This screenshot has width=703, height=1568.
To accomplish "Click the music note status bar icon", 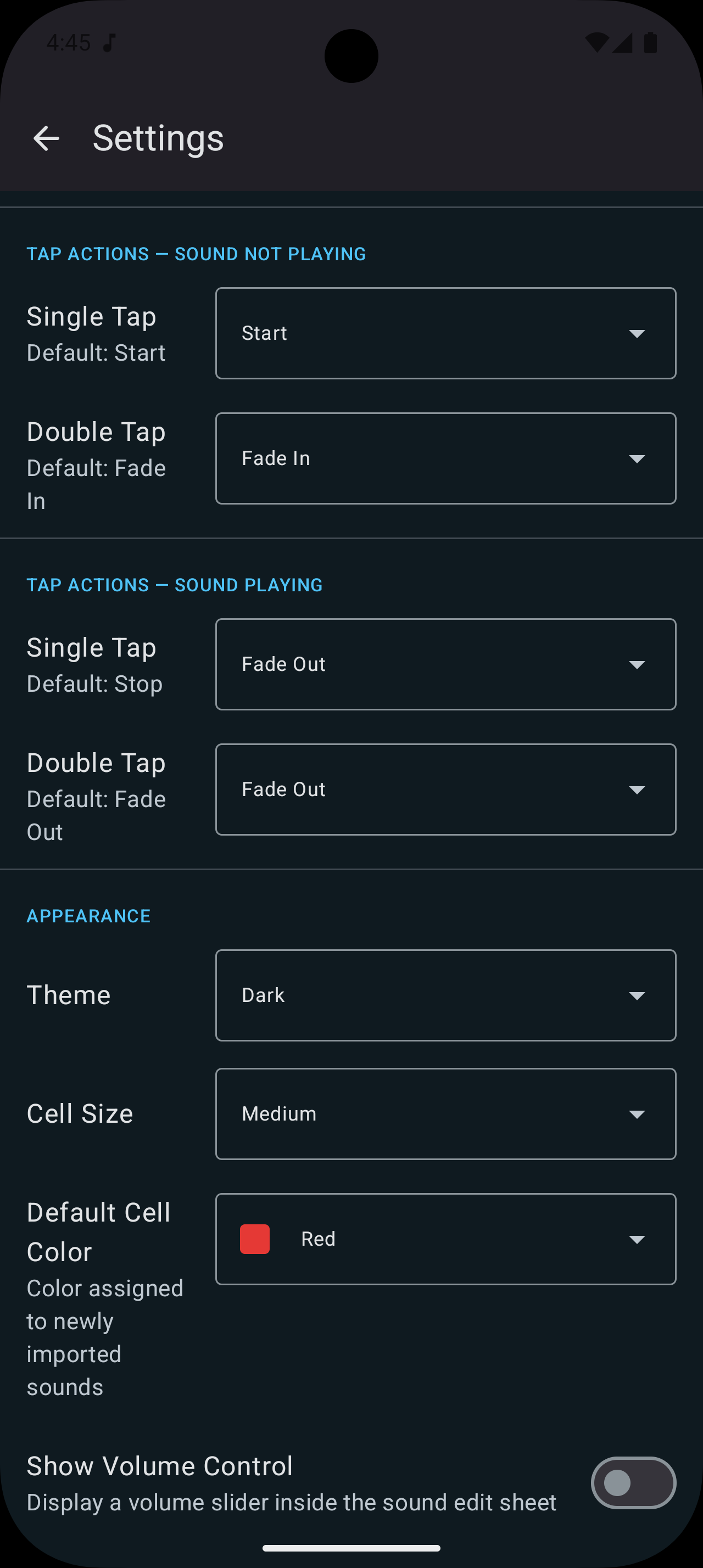I will click(108, 43).
